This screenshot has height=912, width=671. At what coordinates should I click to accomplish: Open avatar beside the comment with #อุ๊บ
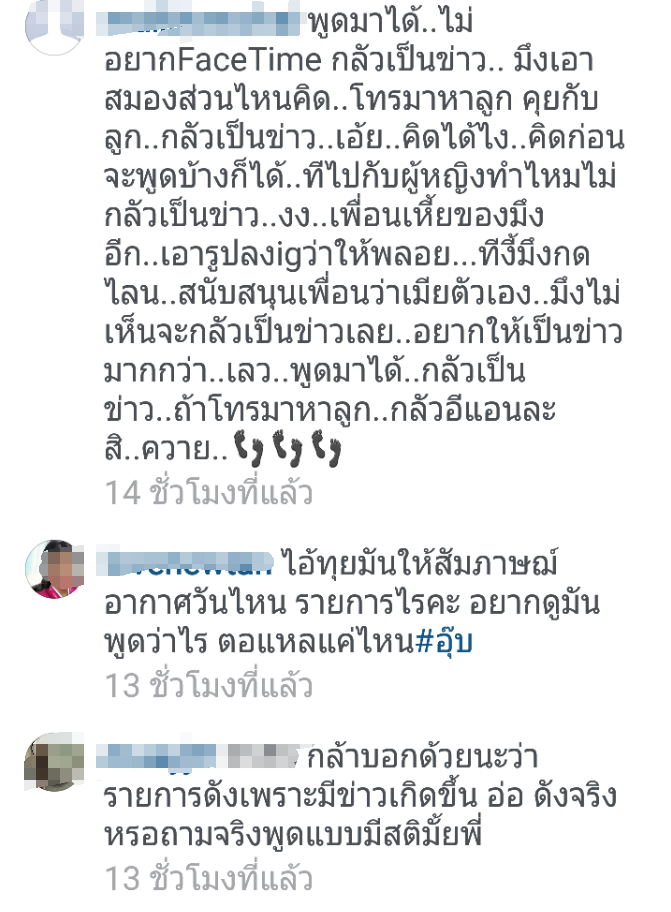[x=54, y=569]
